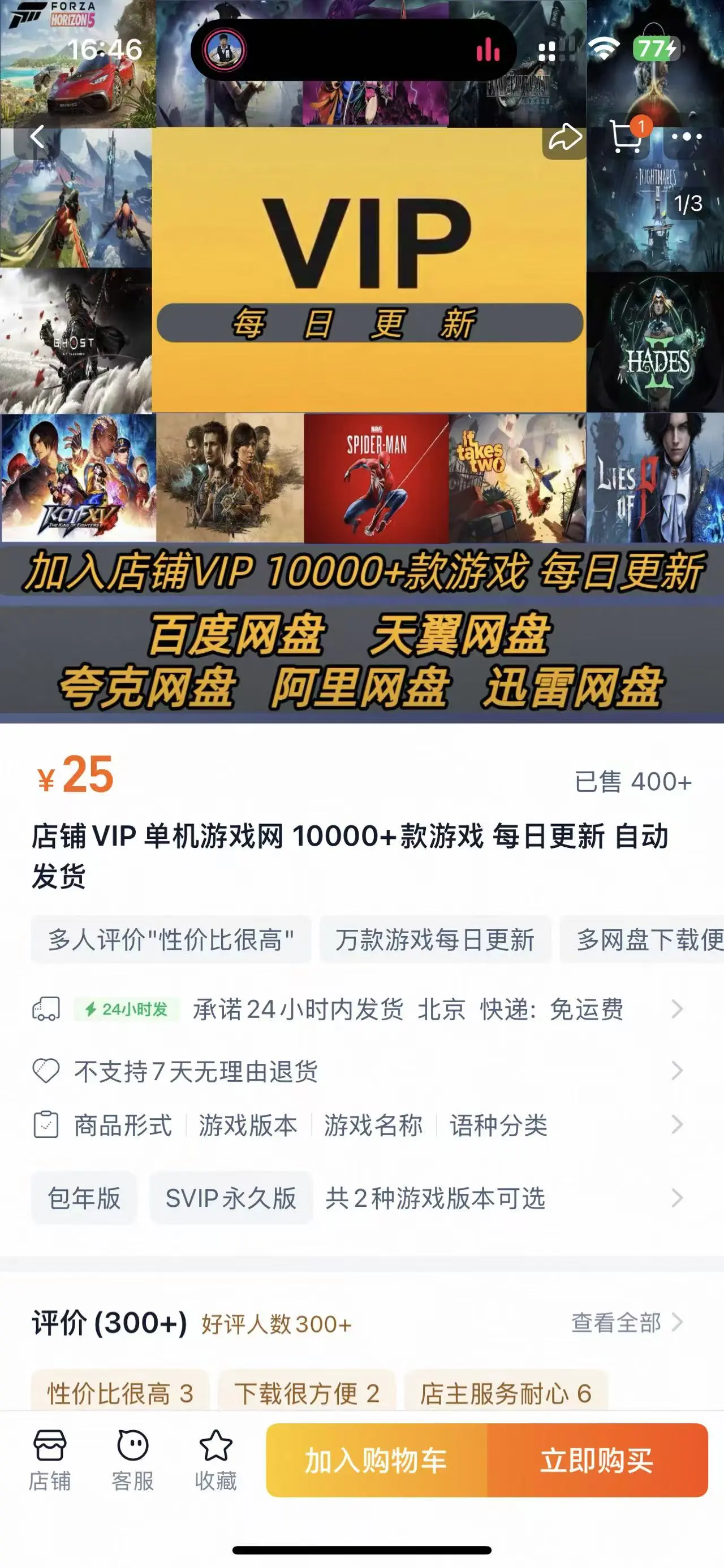The image size is (724, 1568).
Task: Filter reviews by 下载很方便 2
Action: pos(307,1392)
